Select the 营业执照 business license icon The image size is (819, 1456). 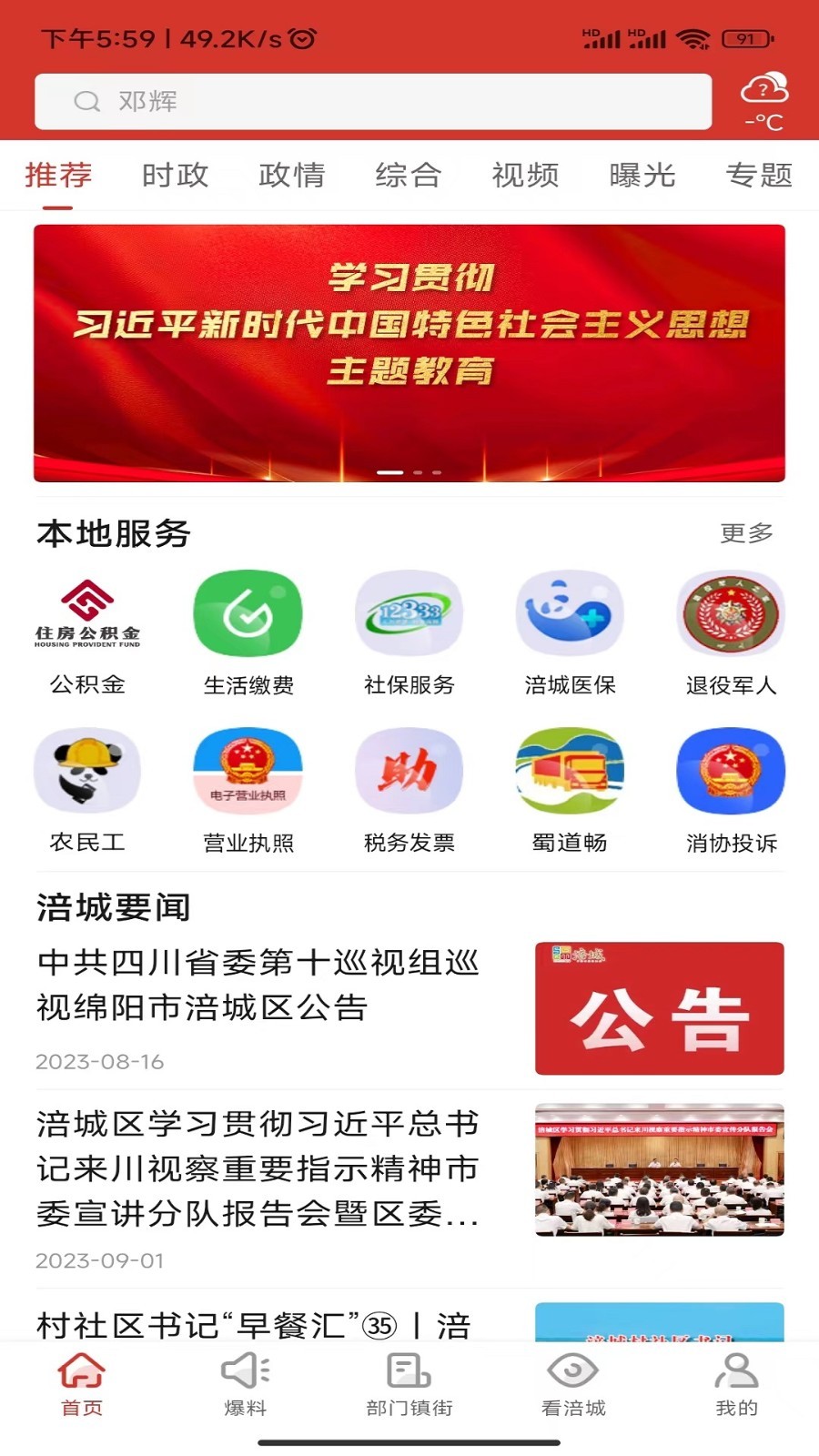click(x=248, y=771)
